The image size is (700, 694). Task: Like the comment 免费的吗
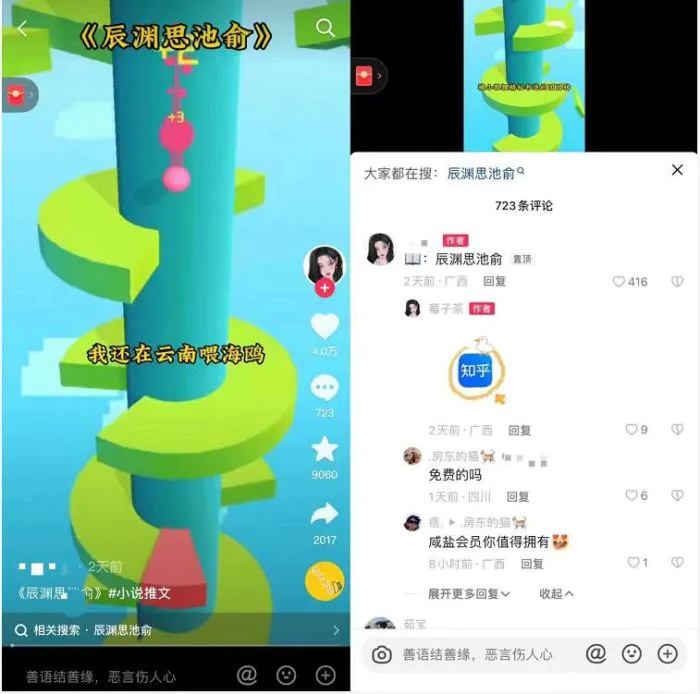[x=632, y=496]
